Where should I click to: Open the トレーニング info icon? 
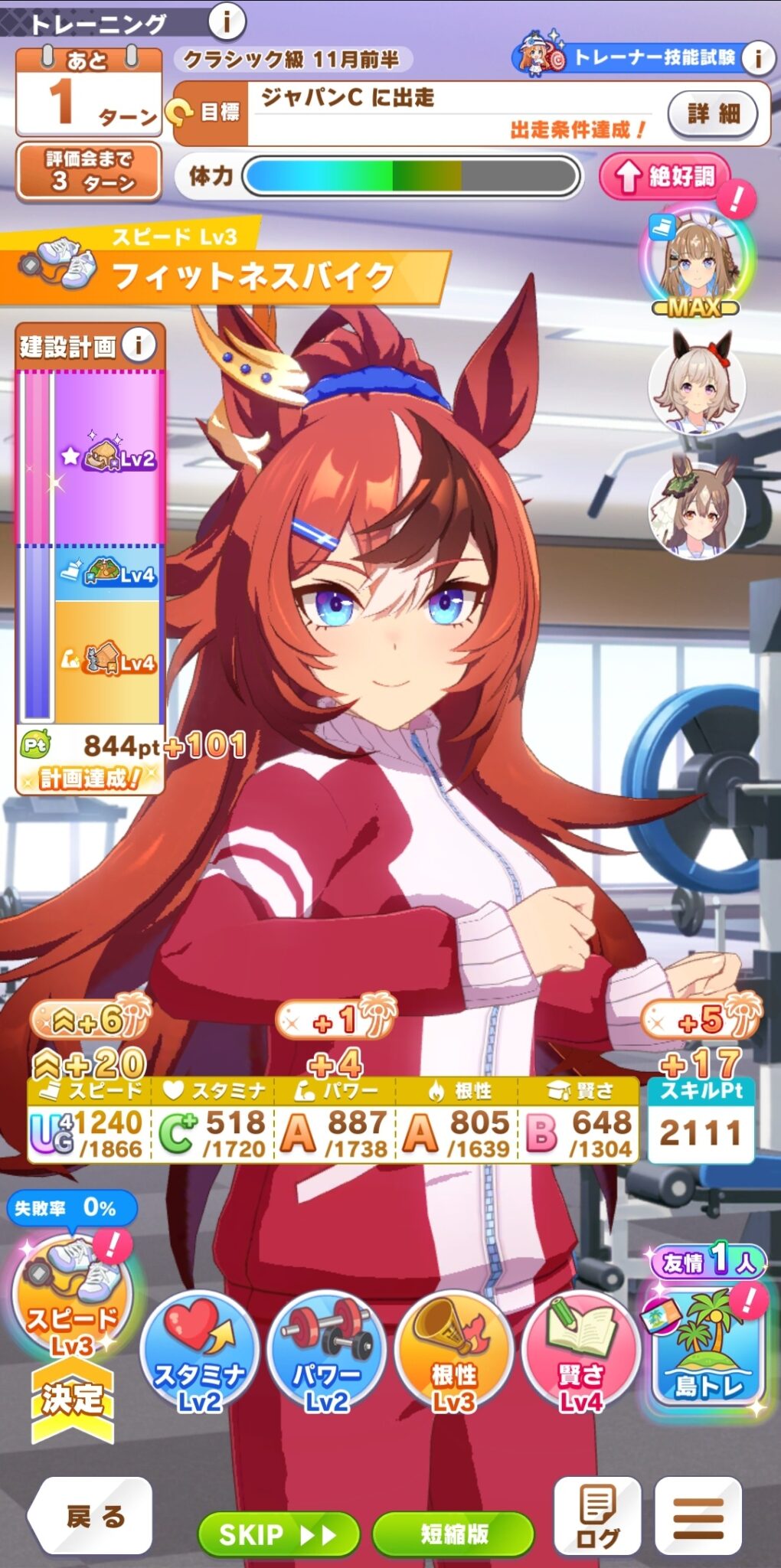coord(226,21)
